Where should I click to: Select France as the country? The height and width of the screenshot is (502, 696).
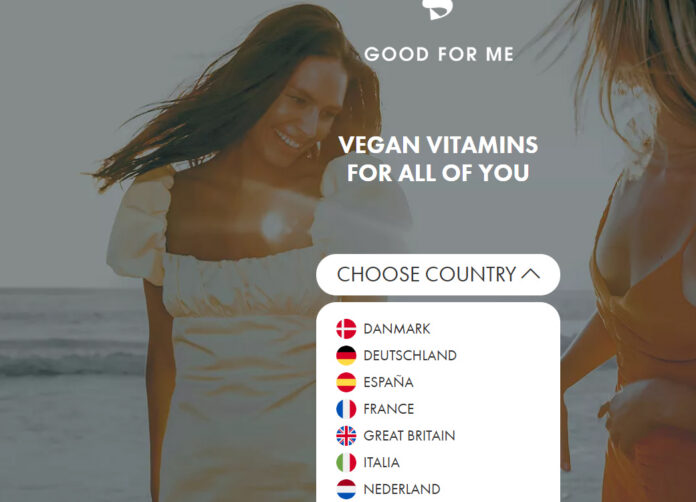[x=388, y=409]
